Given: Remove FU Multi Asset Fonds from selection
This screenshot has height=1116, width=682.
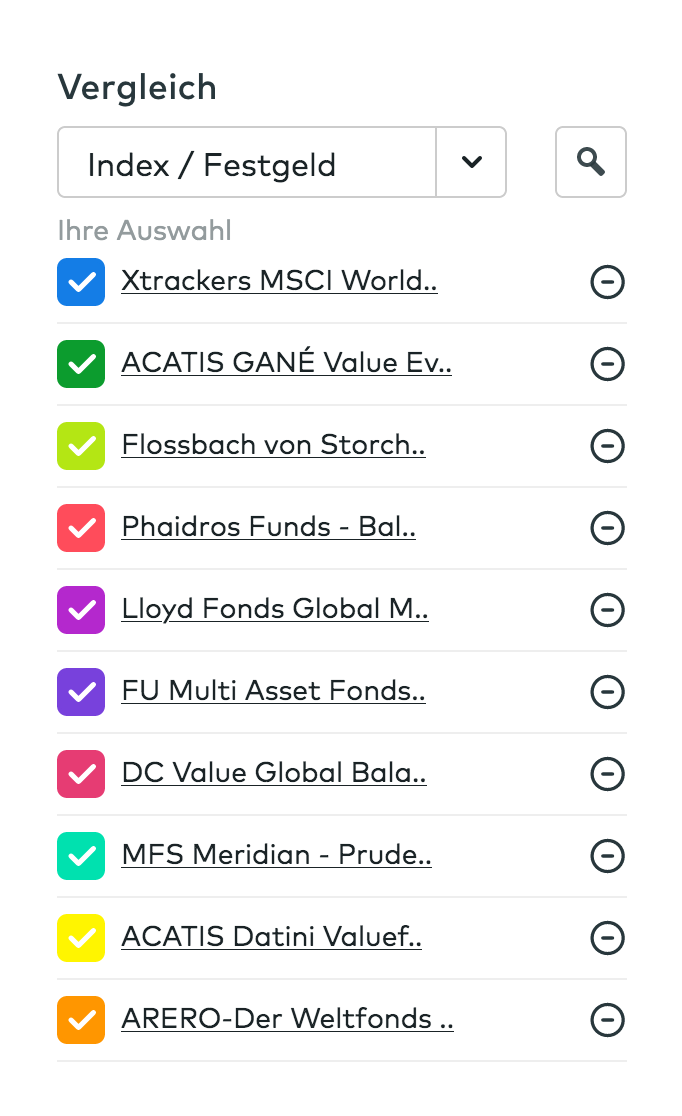Looking at the screenshot, I should pos(607,693).
